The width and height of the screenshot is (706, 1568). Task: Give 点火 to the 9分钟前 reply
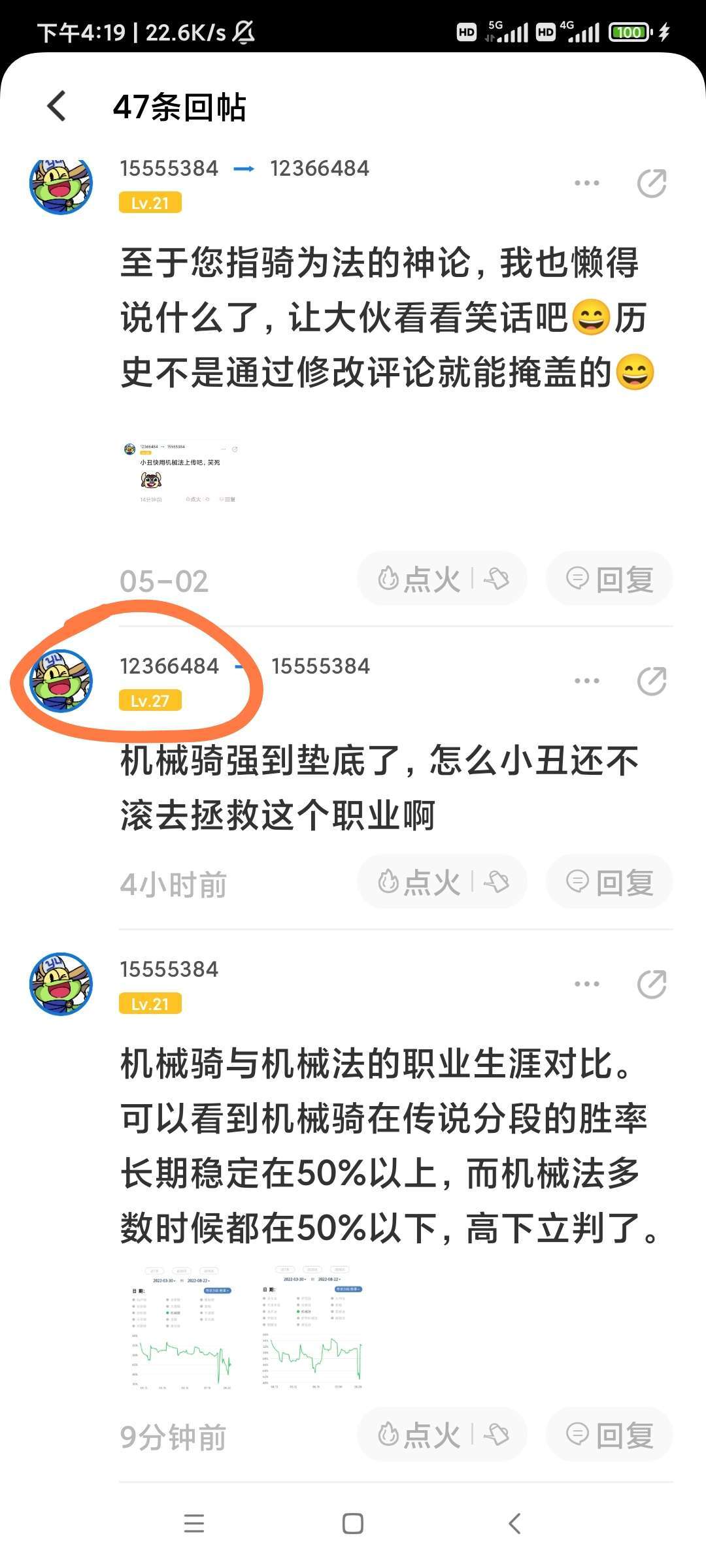(x=420, y=1435)
